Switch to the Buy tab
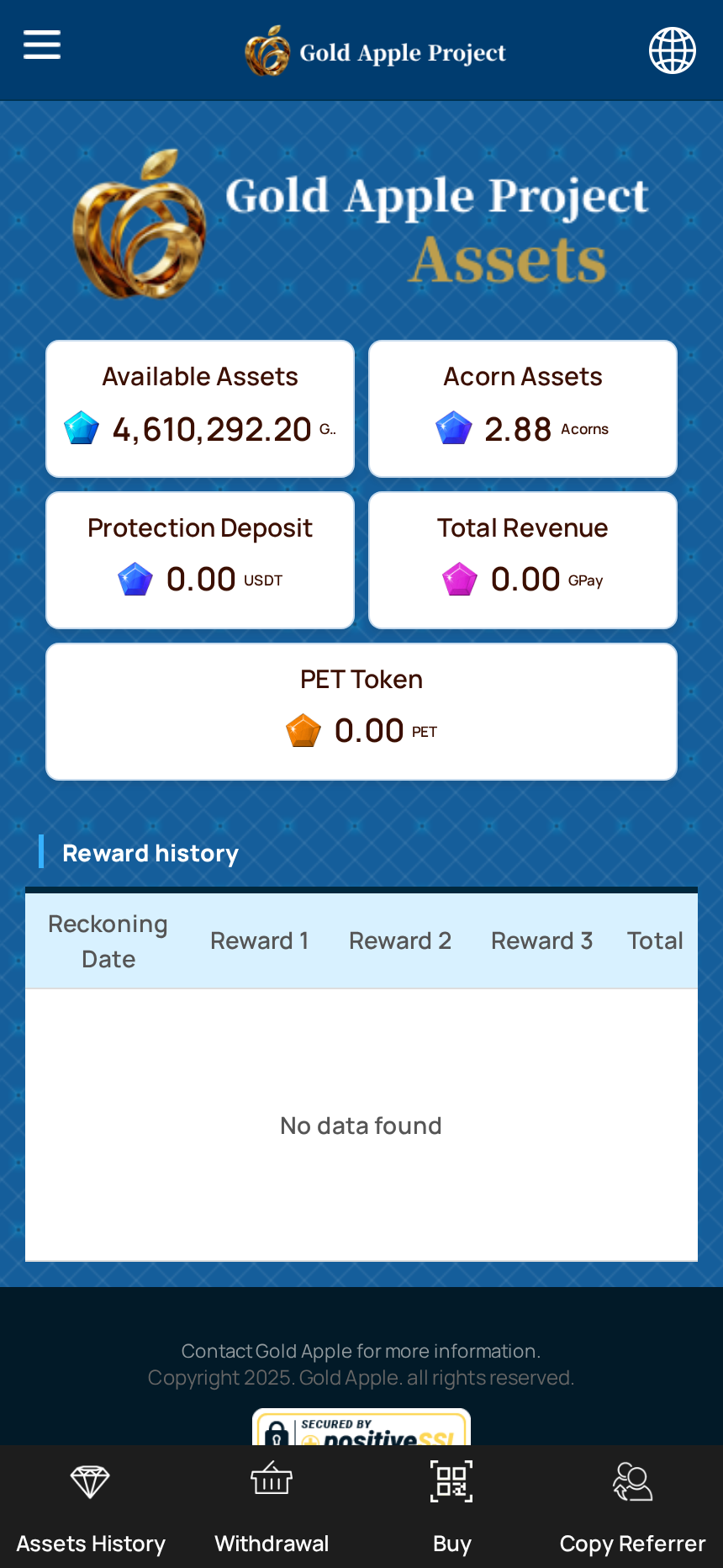 [x=451, y=1507]
